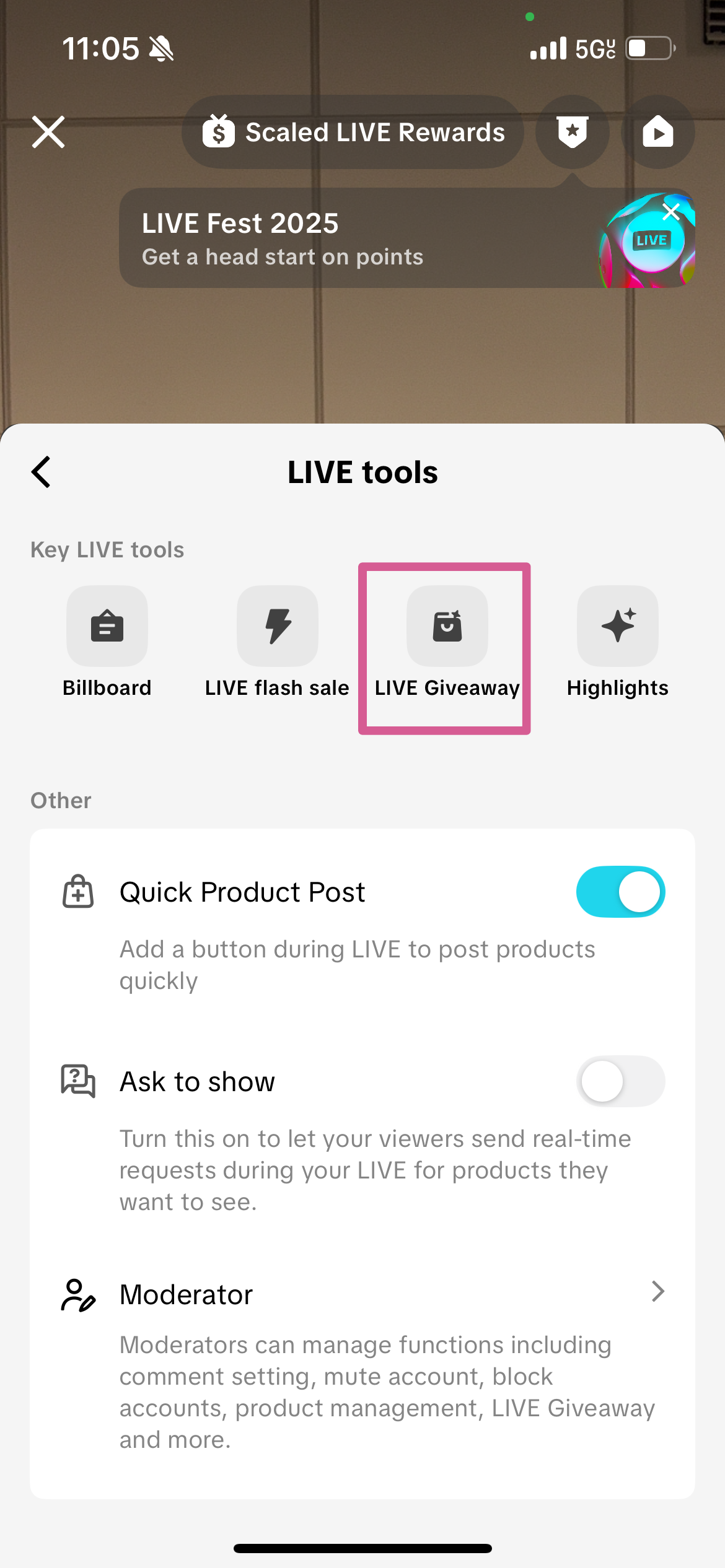The height and width of the screenshot is (1568, 725).
Task: Enable the Ask to show switch
Action: 620,1081
